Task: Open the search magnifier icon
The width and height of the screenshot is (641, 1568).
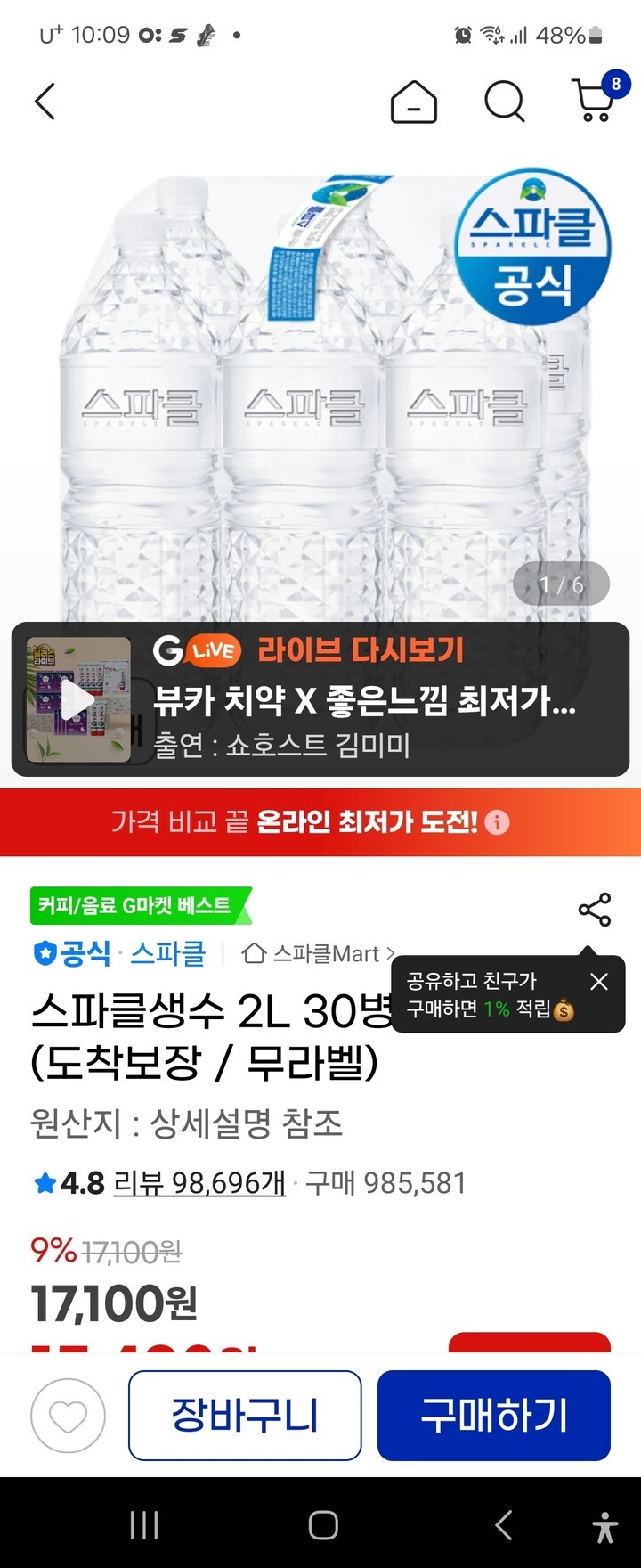Action: click(x=504, y=102)
